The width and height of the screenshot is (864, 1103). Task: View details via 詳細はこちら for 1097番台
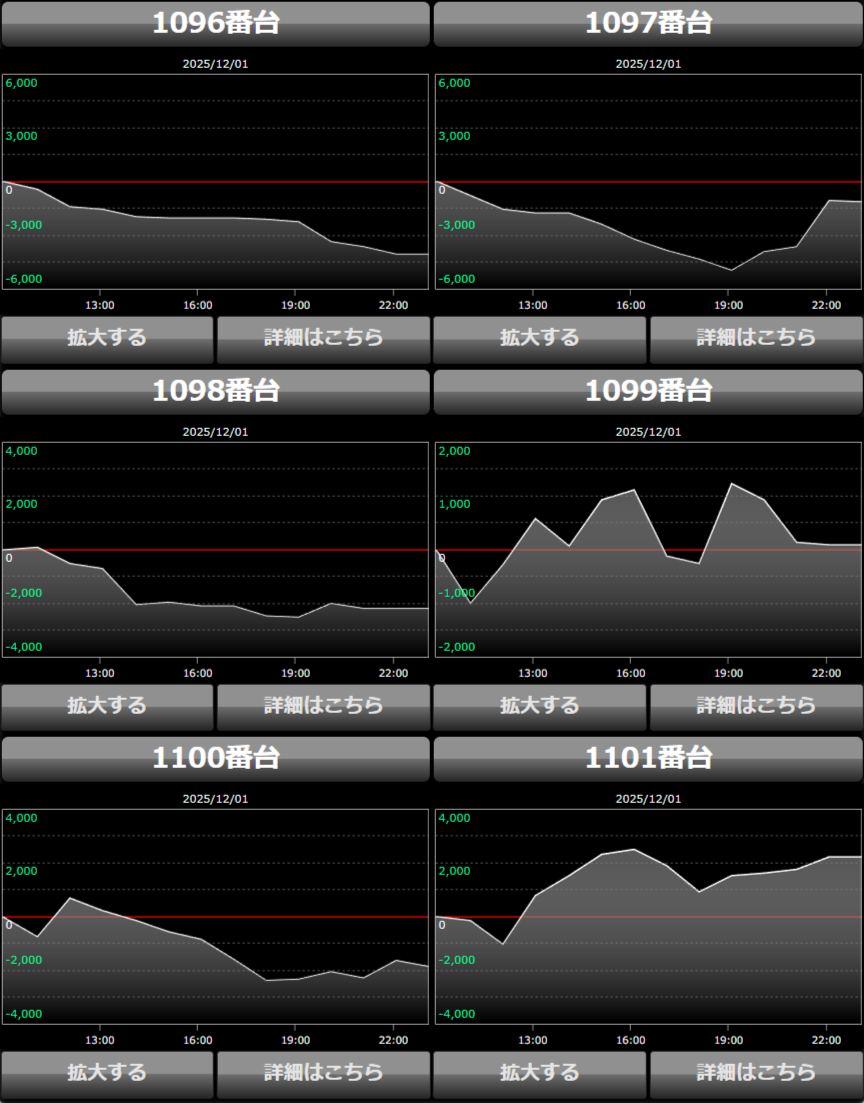756,338
